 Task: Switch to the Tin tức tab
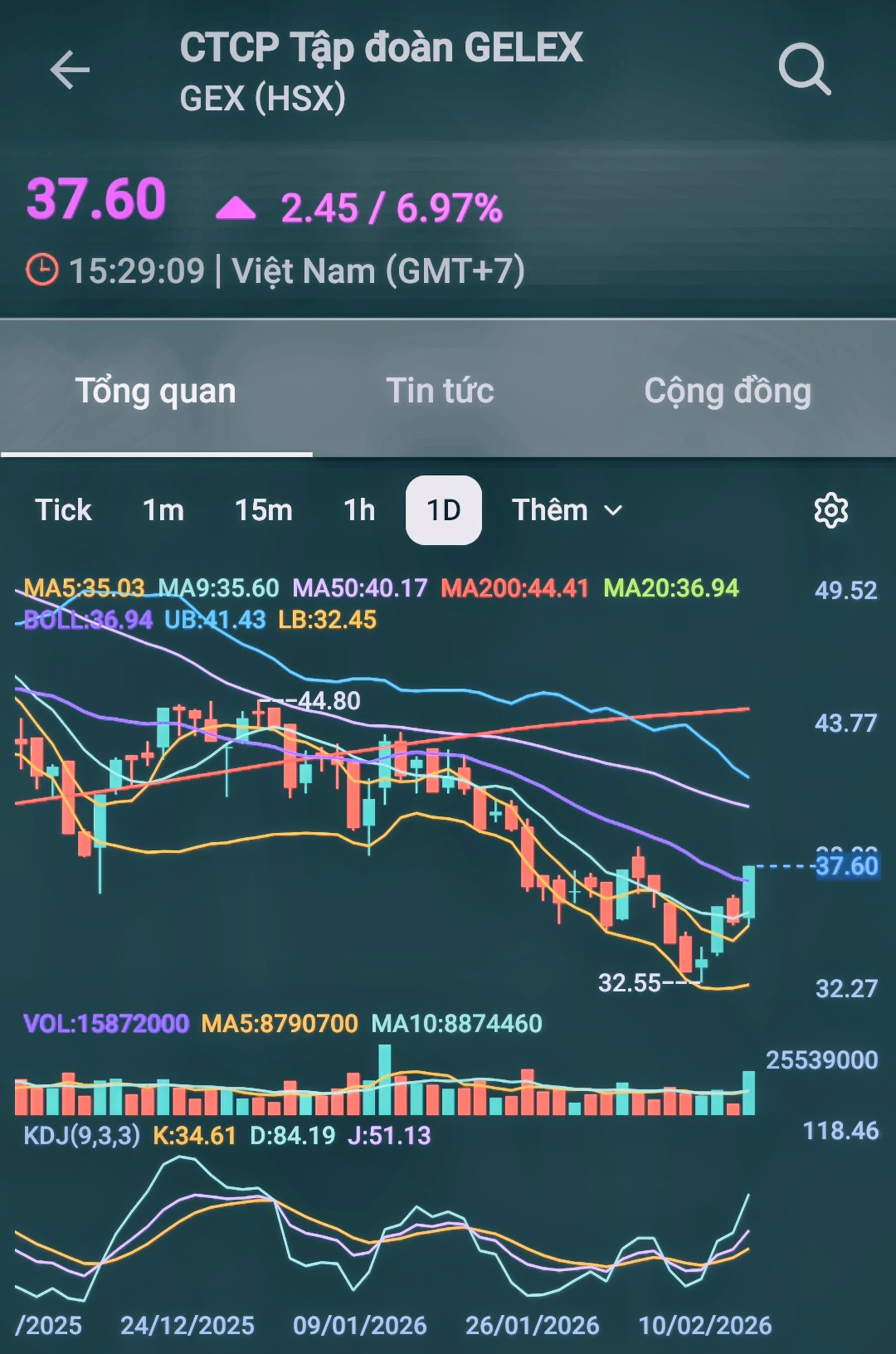pos(440,391)
